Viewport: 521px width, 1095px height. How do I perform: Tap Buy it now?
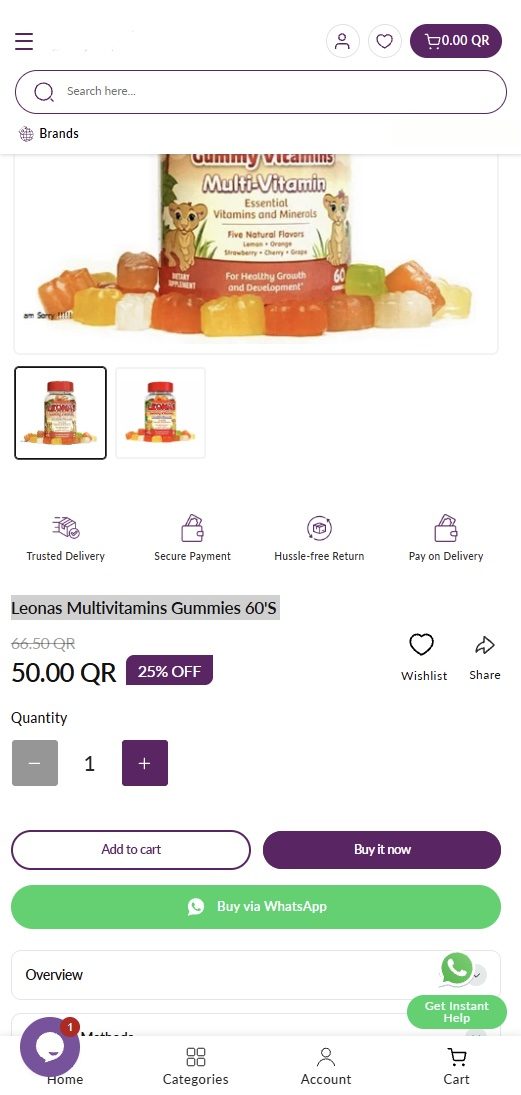point(382,849)
